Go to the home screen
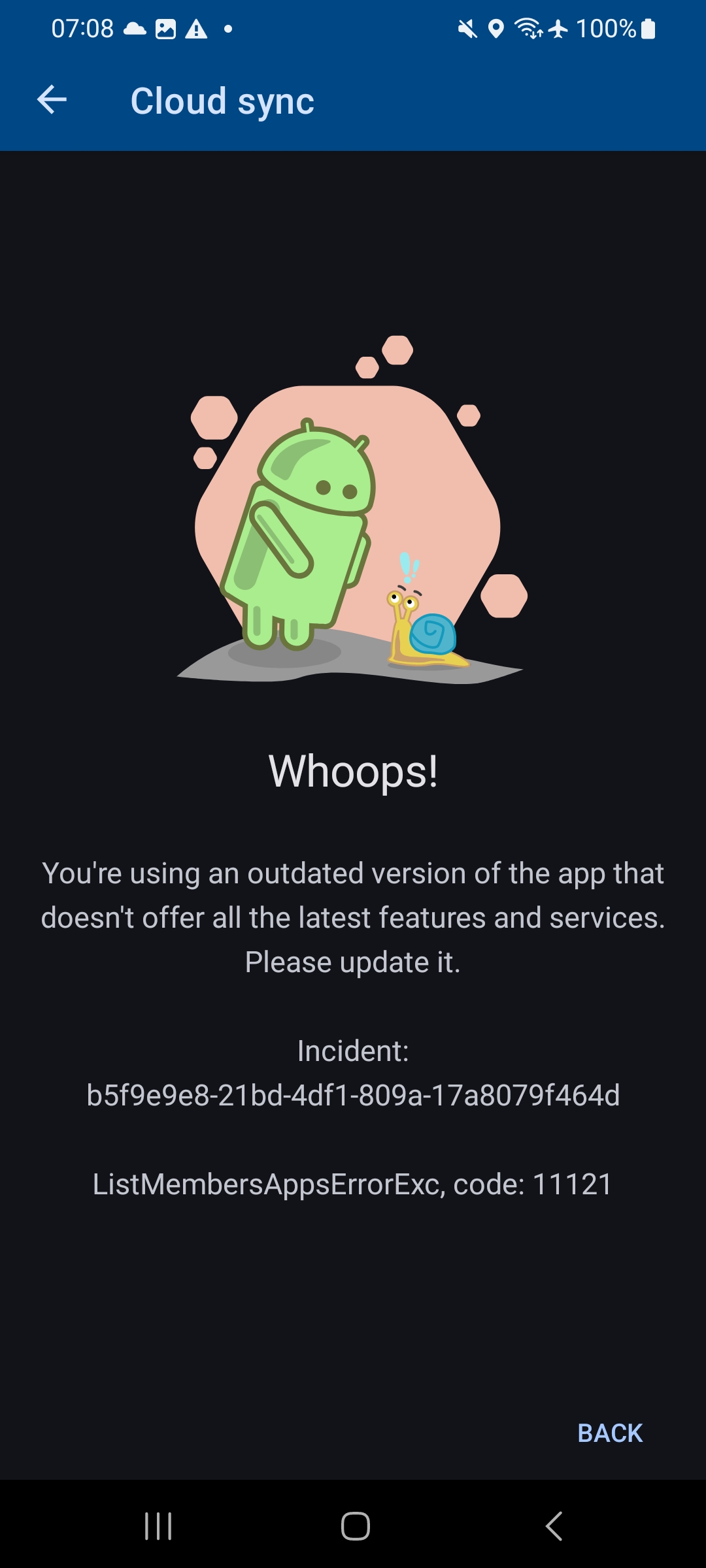The image size is (706, 1568). coord(355,1526)
